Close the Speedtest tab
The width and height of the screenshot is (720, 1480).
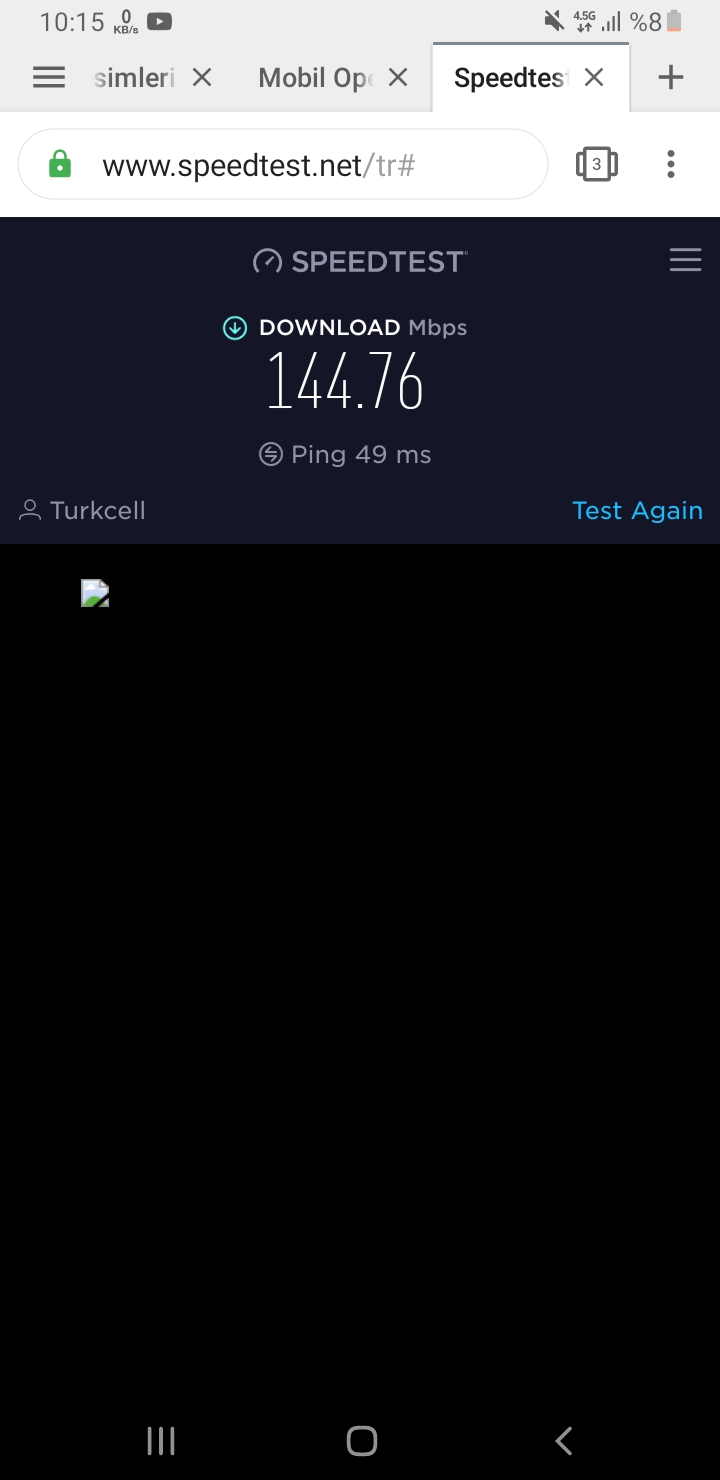pos(594,77)
